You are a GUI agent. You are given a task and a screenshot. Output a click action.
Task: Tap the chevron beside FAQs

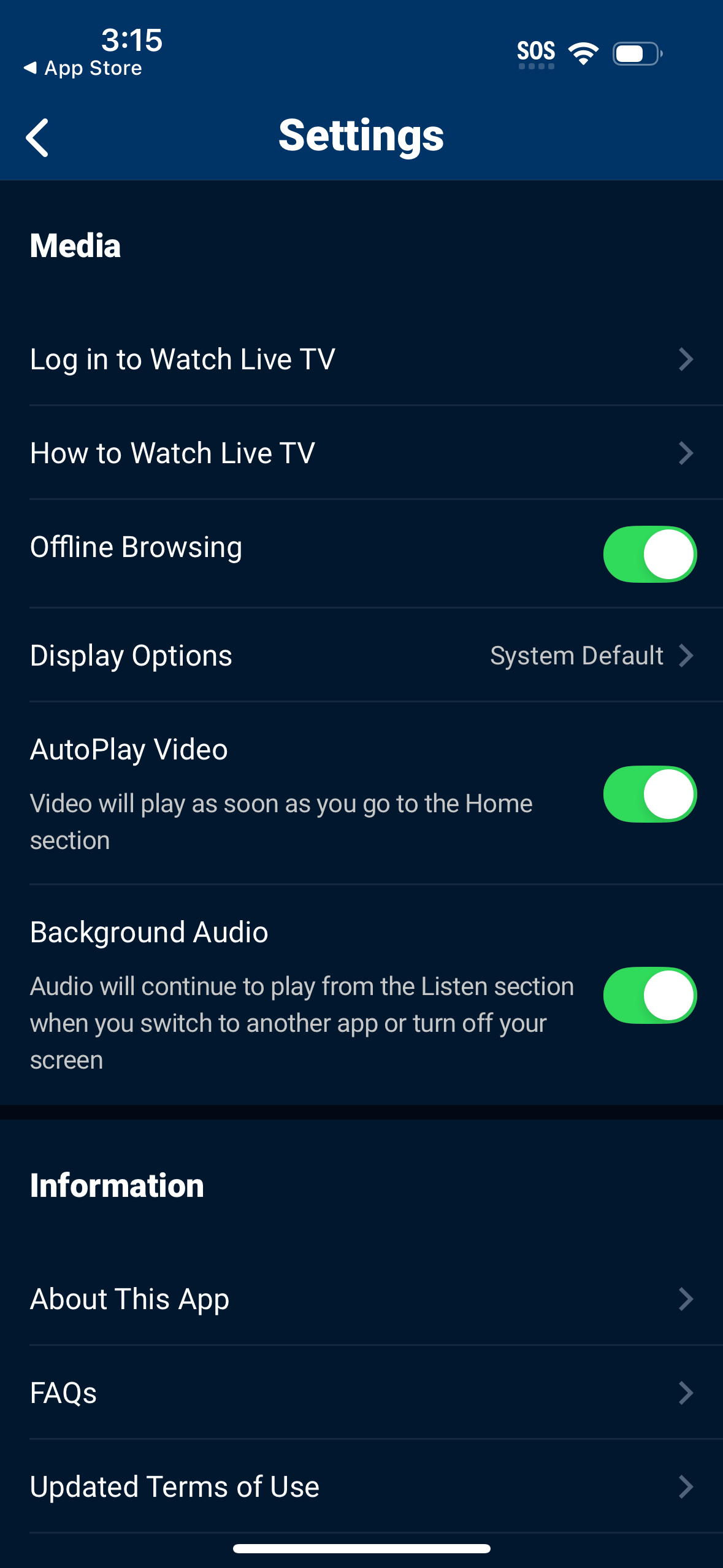tap(685, 1392)
